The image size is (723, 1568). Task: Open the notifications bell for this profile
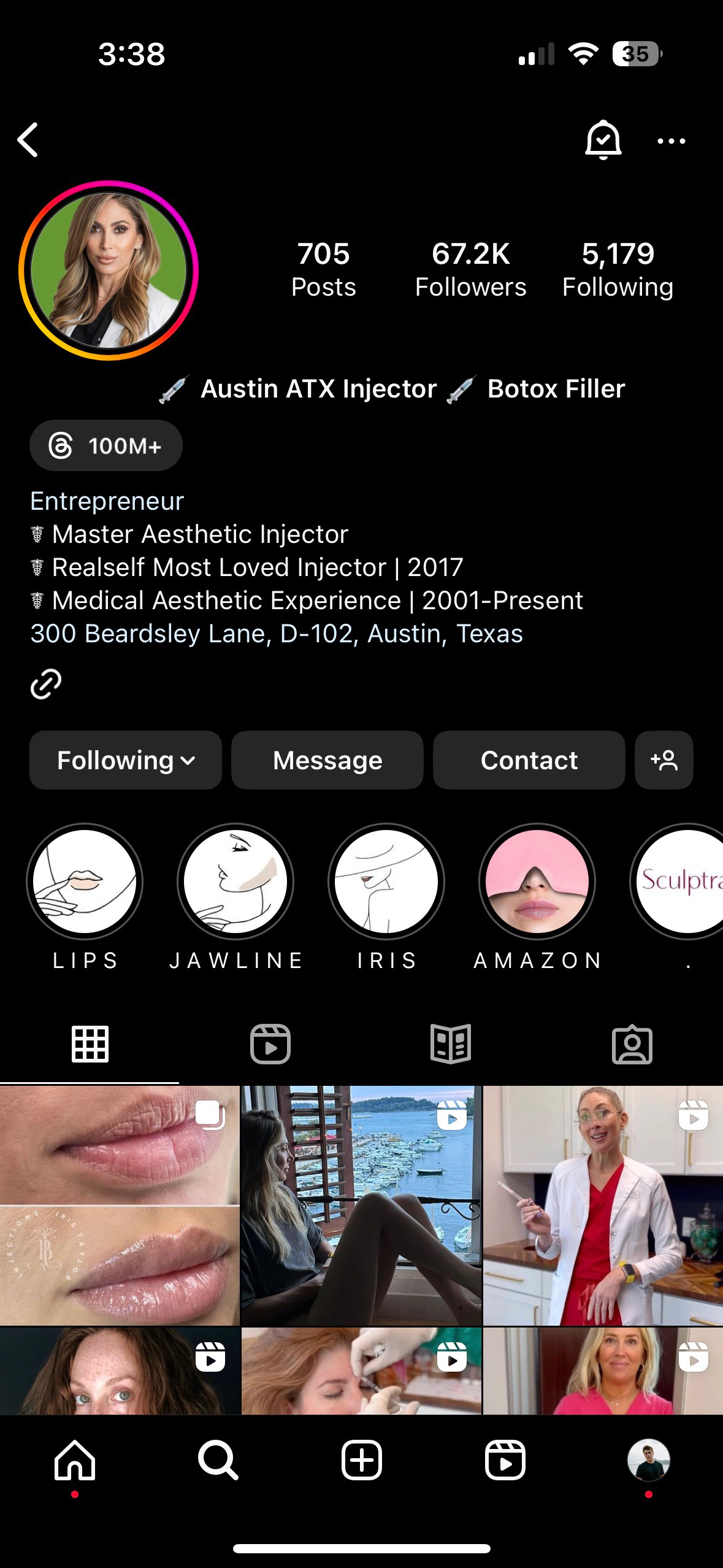point(603,140)
